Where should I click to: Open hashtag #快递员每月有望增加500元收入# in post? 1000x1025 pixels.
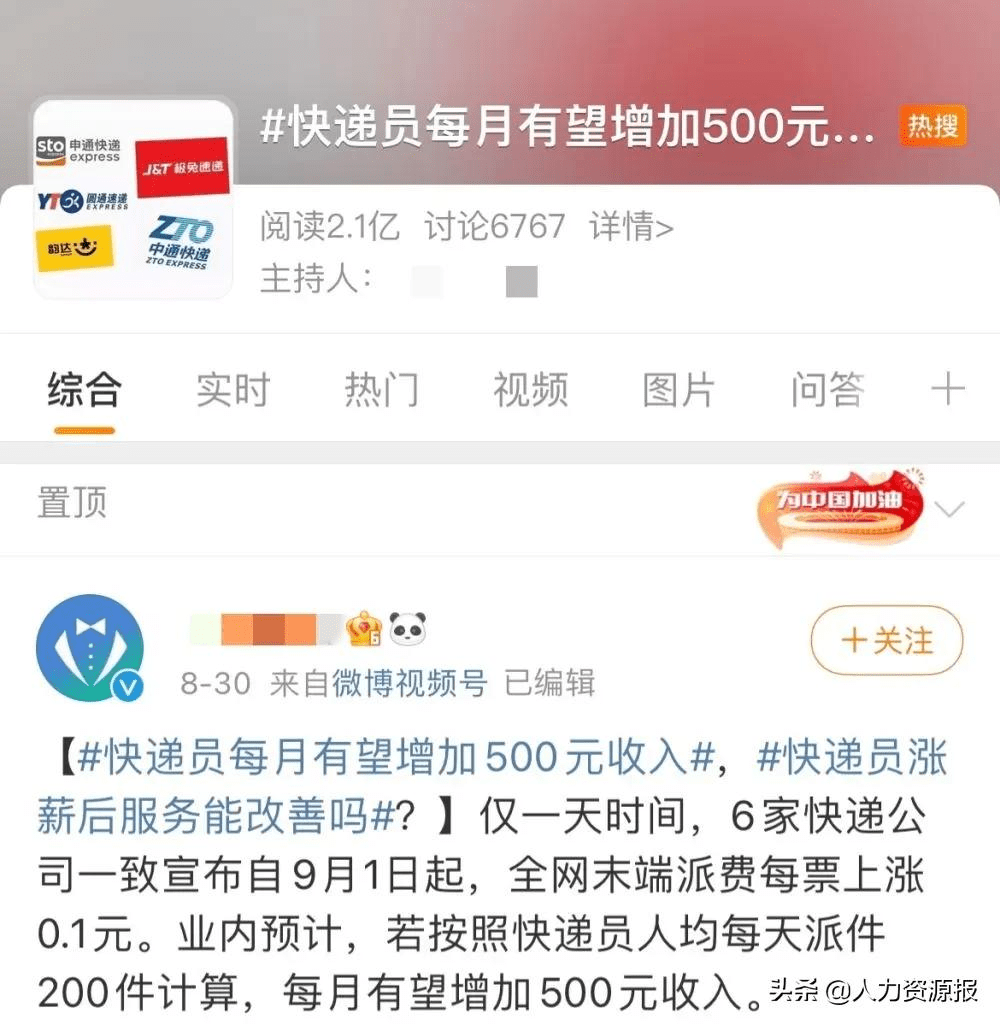tap(395, 759)
